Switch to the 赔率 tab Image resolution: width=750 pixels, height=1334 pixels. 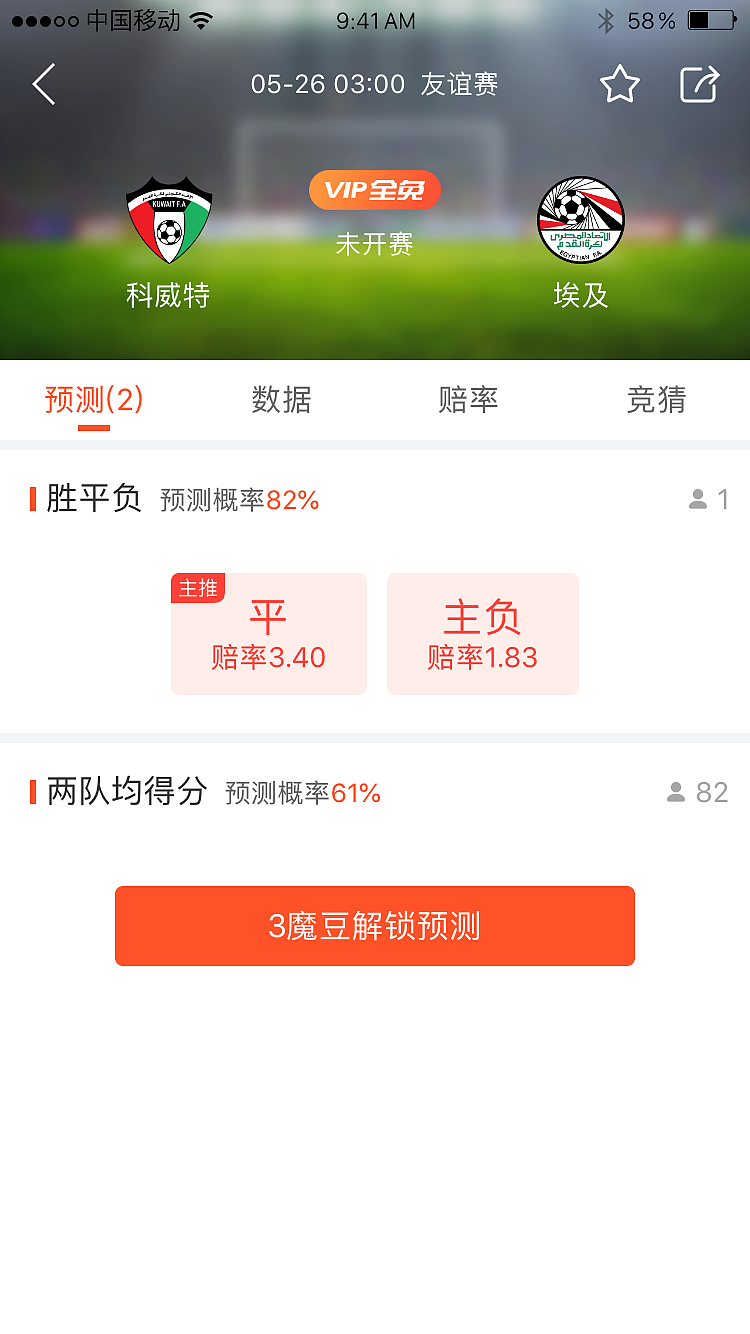click(468, 399)
